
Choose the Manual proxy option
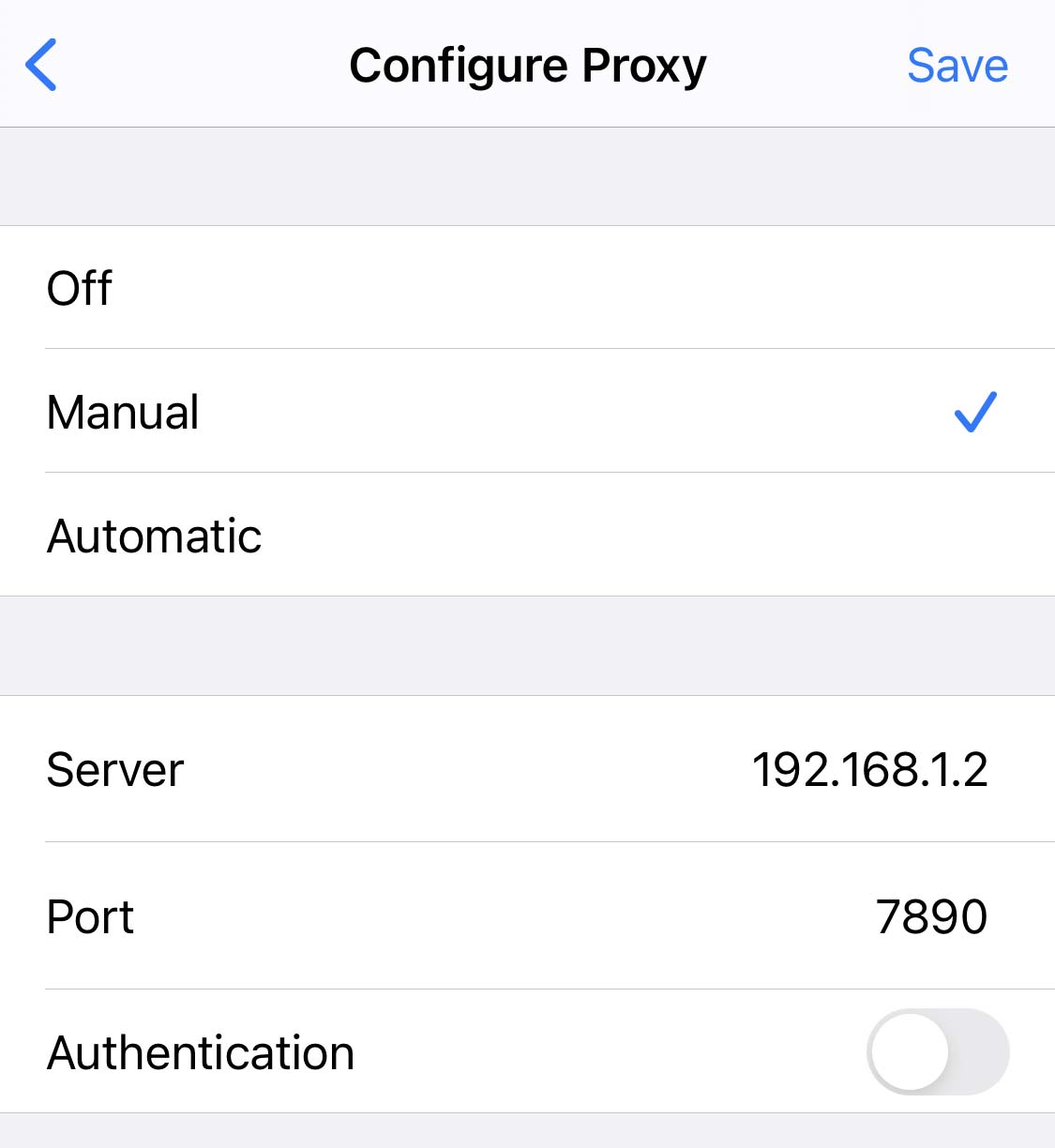click(527, 412)
